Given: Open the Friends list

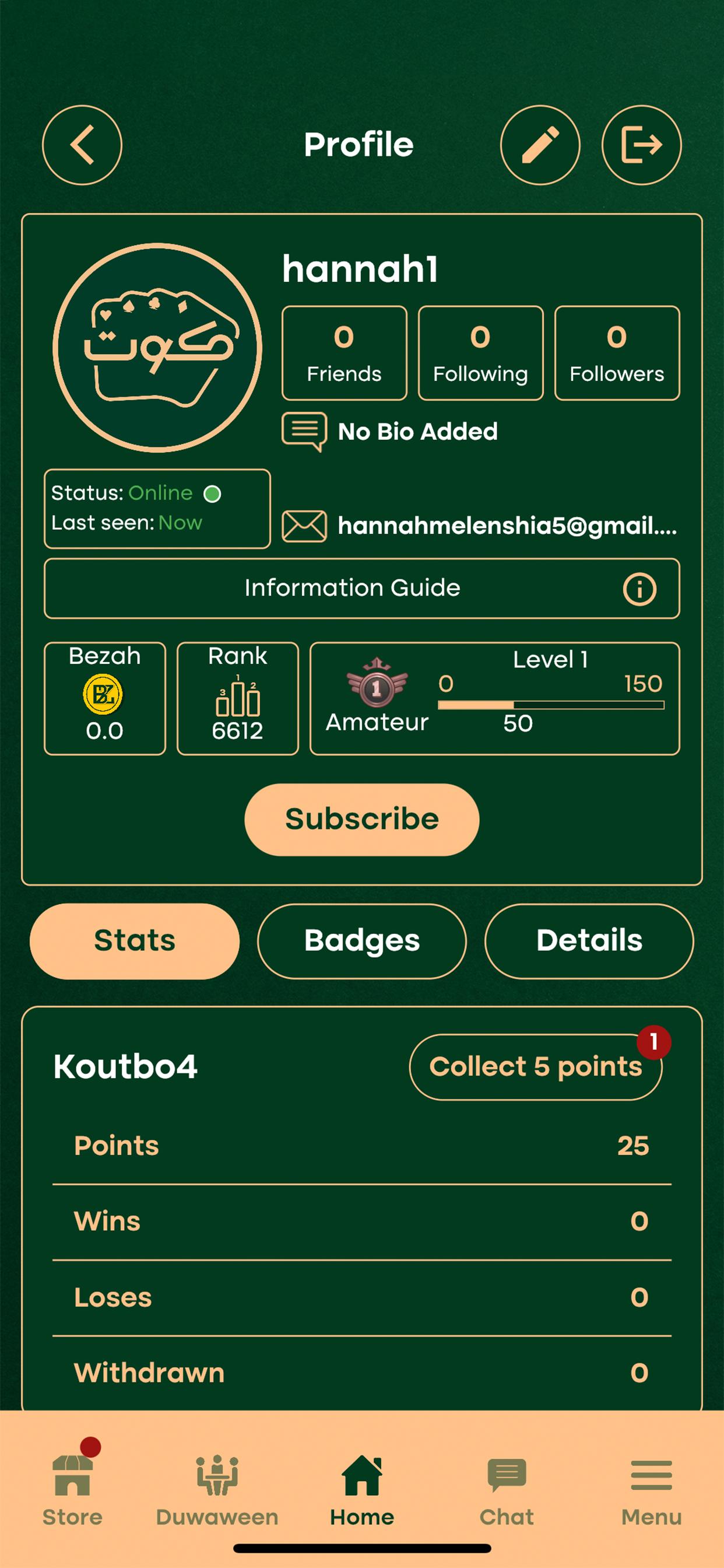Looking at the screenshot, I should coord(345,353).
